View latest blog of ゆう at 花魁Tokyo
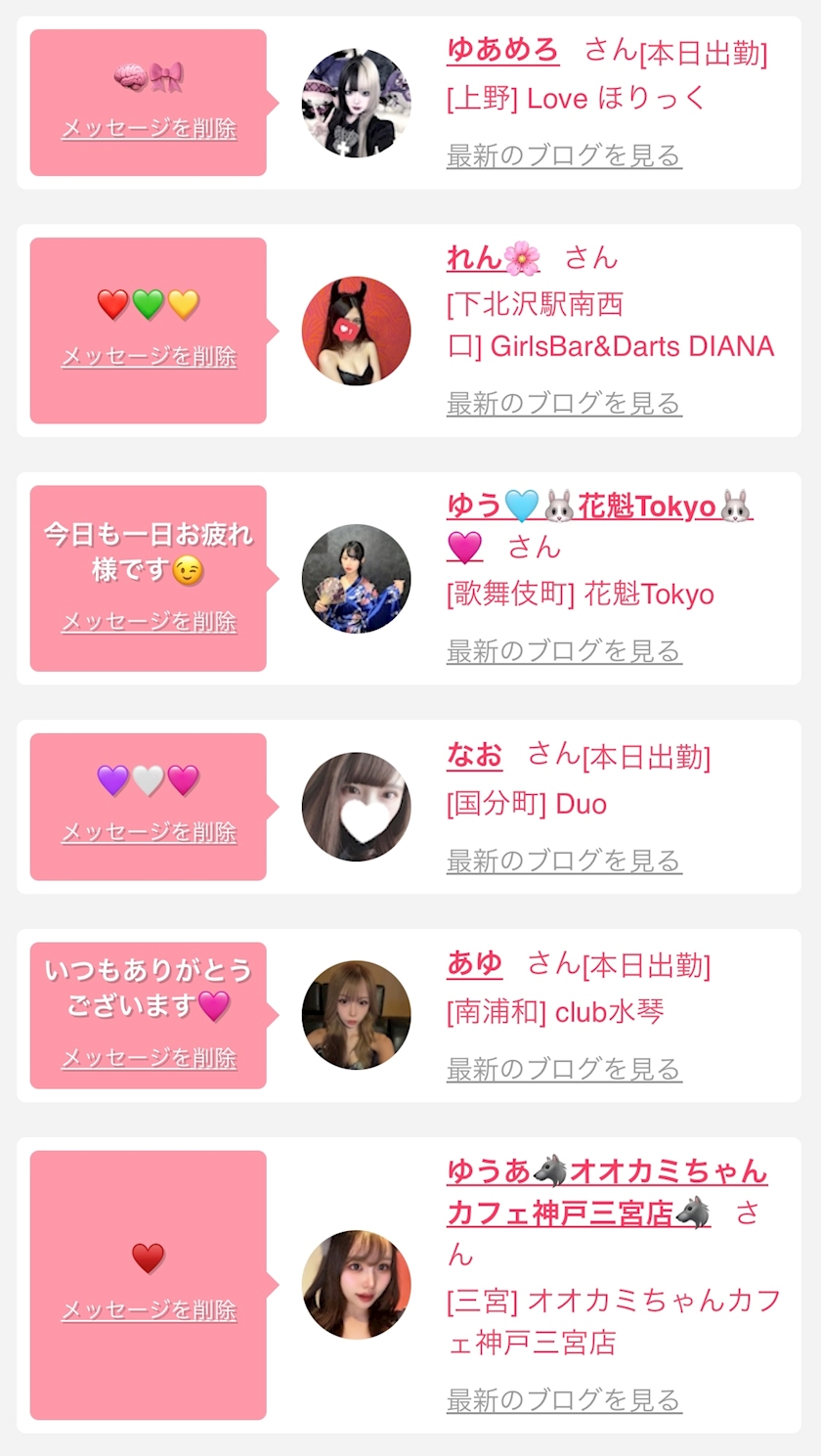The height and width of the screenshot is (1456, 821). tap(563, 651)
